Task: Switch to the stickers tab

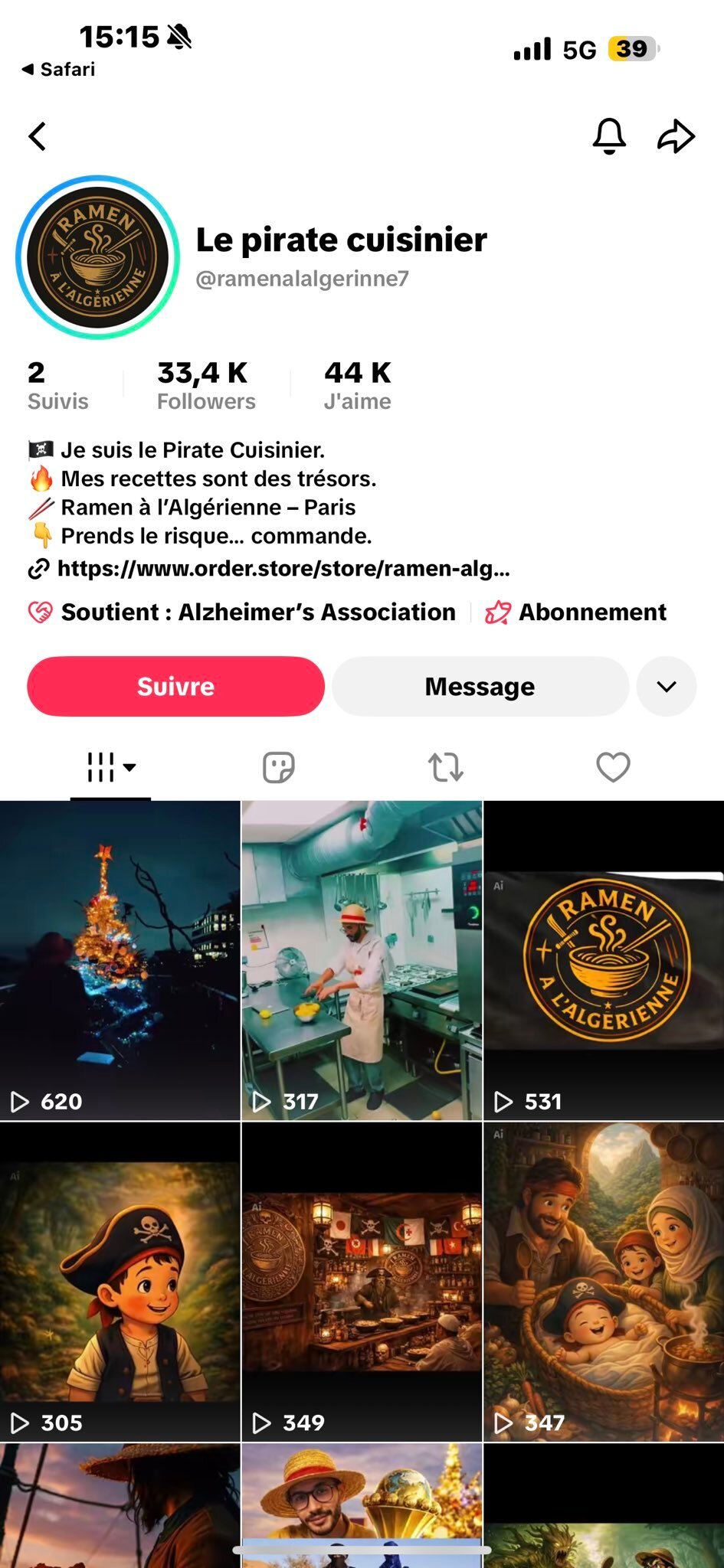Action: (x=278, y=766)
